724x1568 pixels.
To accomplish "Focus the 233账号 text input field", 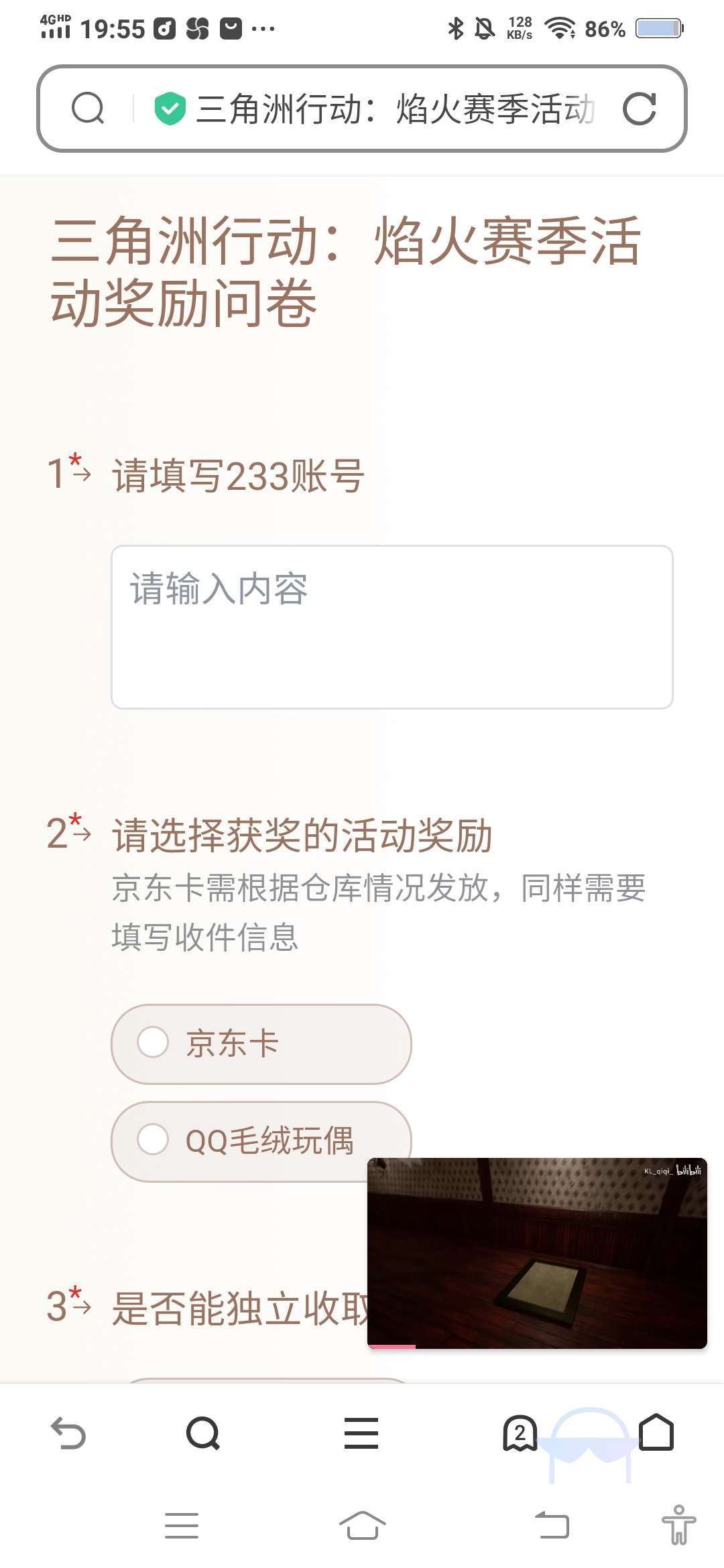I will coord(392,627).
